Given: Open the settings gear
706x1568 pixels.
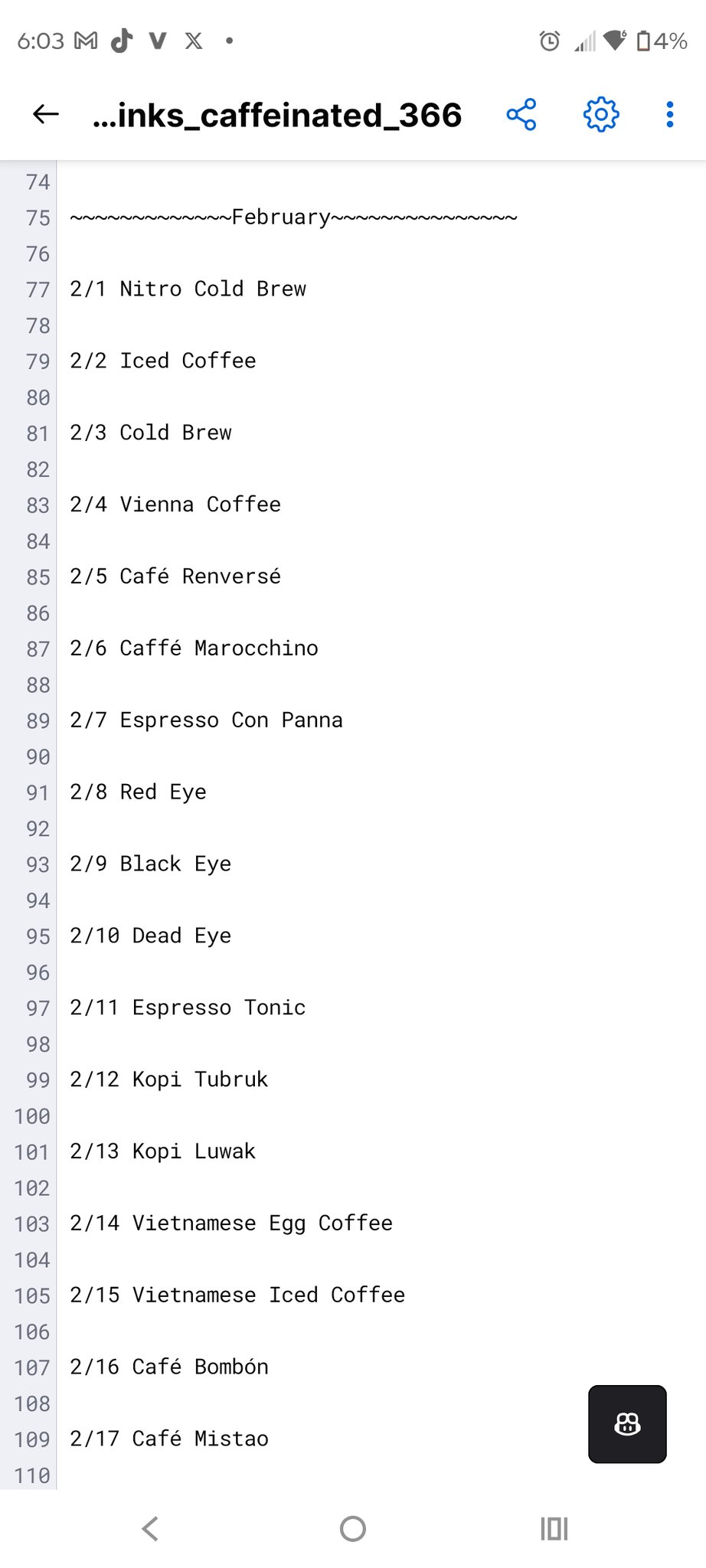Looking at the screenshot, I should (x=601, y=115).
